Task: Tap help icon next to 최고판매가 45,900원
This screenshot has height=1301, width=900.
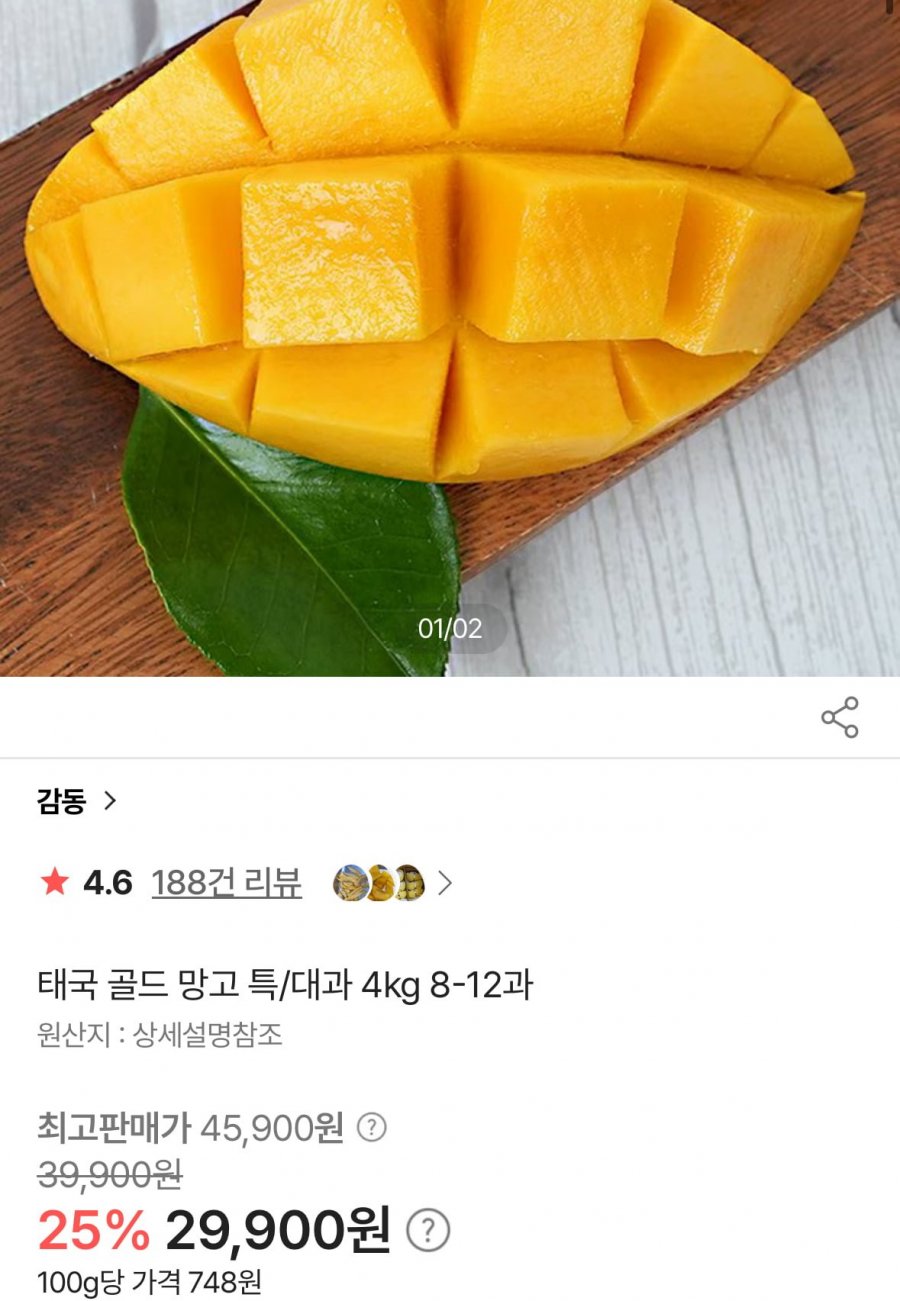Action: tap(371, 1128)
